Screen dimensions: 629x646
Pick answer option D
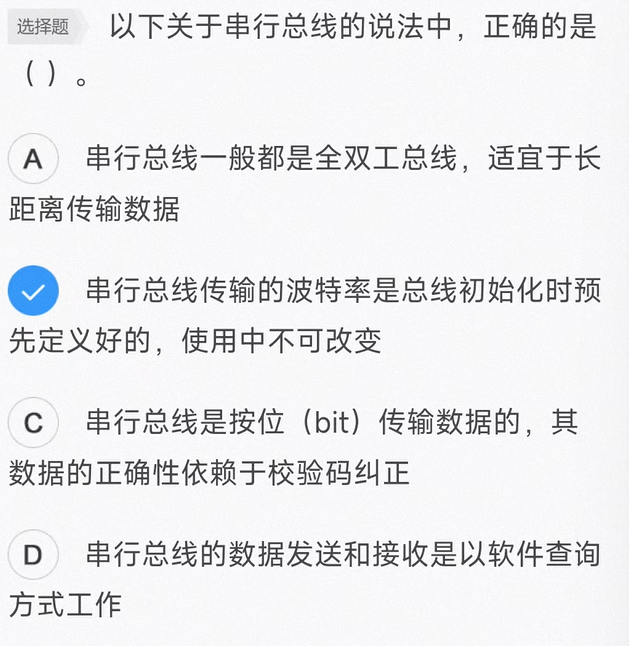33,555
